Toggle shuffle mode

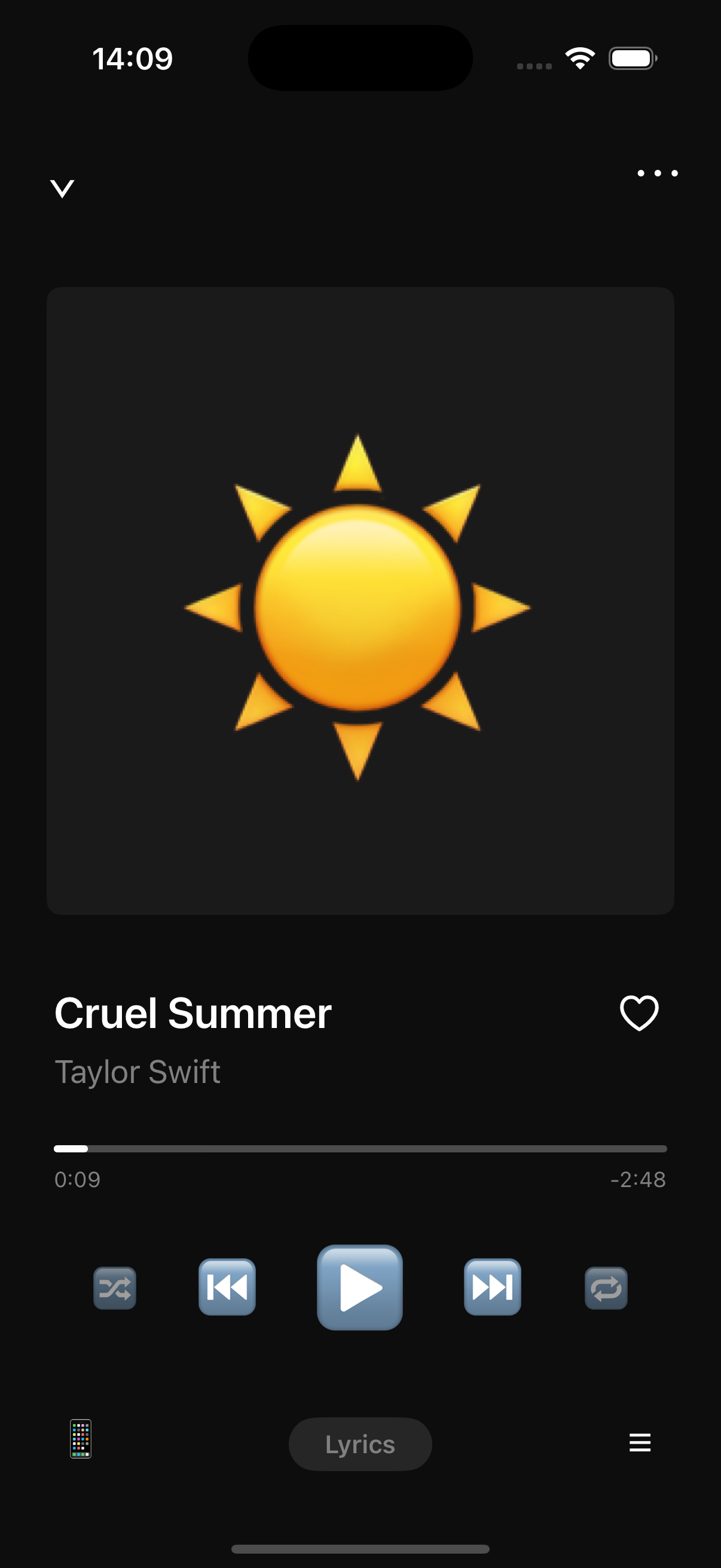click(x=114, y=1288)
